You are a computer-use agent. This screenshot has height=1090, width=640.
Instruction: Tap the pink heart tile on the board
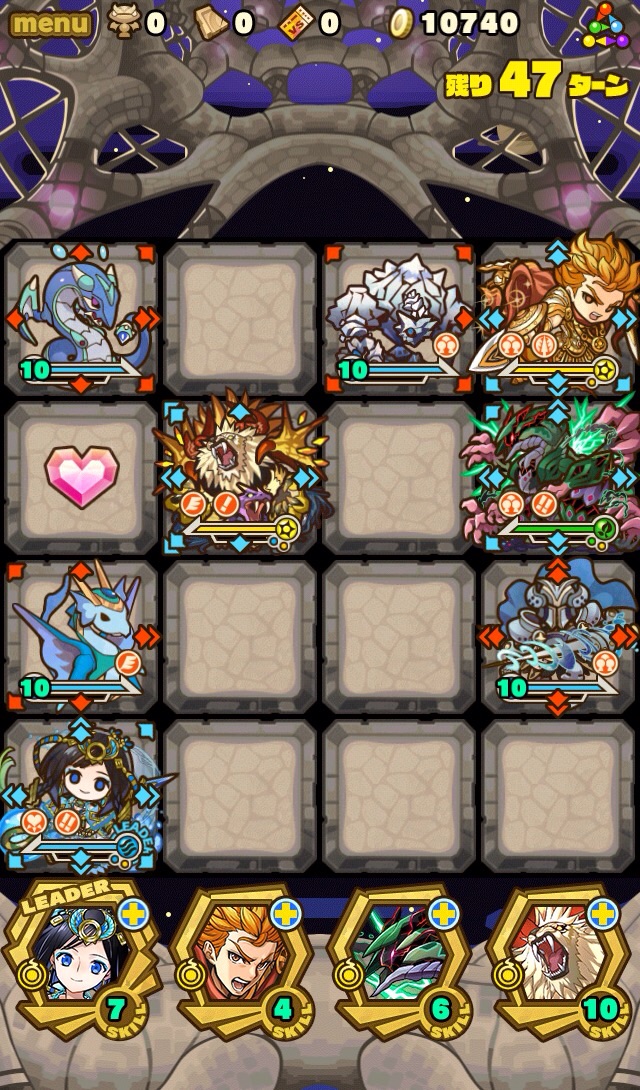tap(81, 473)
